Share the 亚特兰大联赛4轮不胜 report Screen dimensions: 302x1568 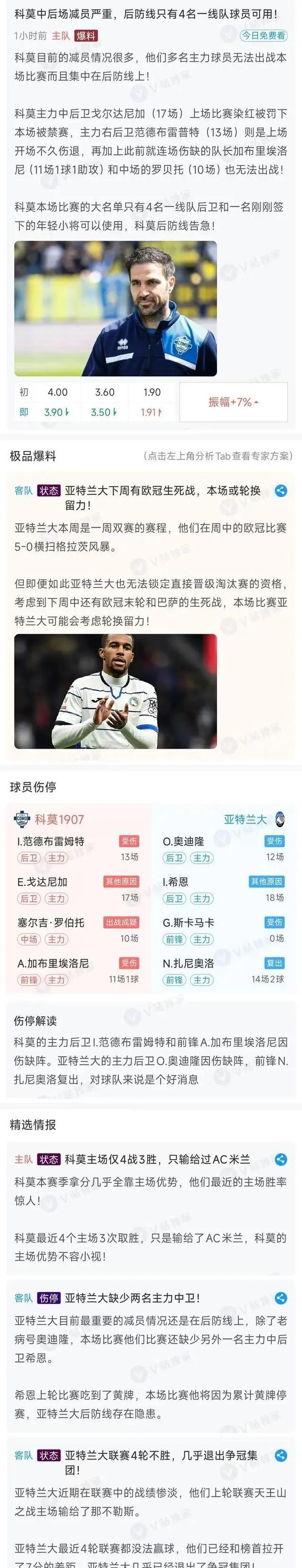tap(281, 1455)
